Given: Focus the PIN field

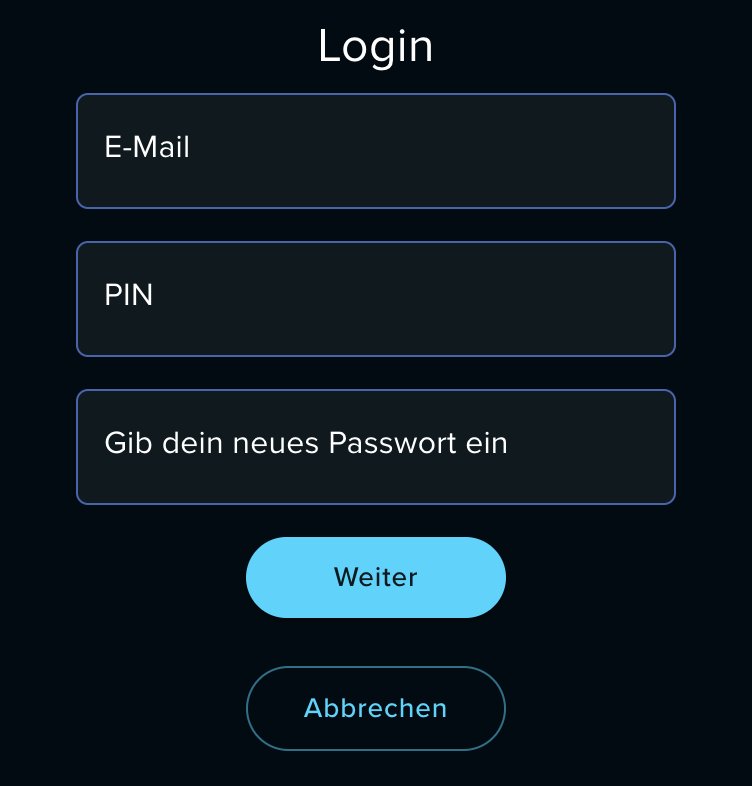Looking at the screenshot, I should tap(376, 299).
